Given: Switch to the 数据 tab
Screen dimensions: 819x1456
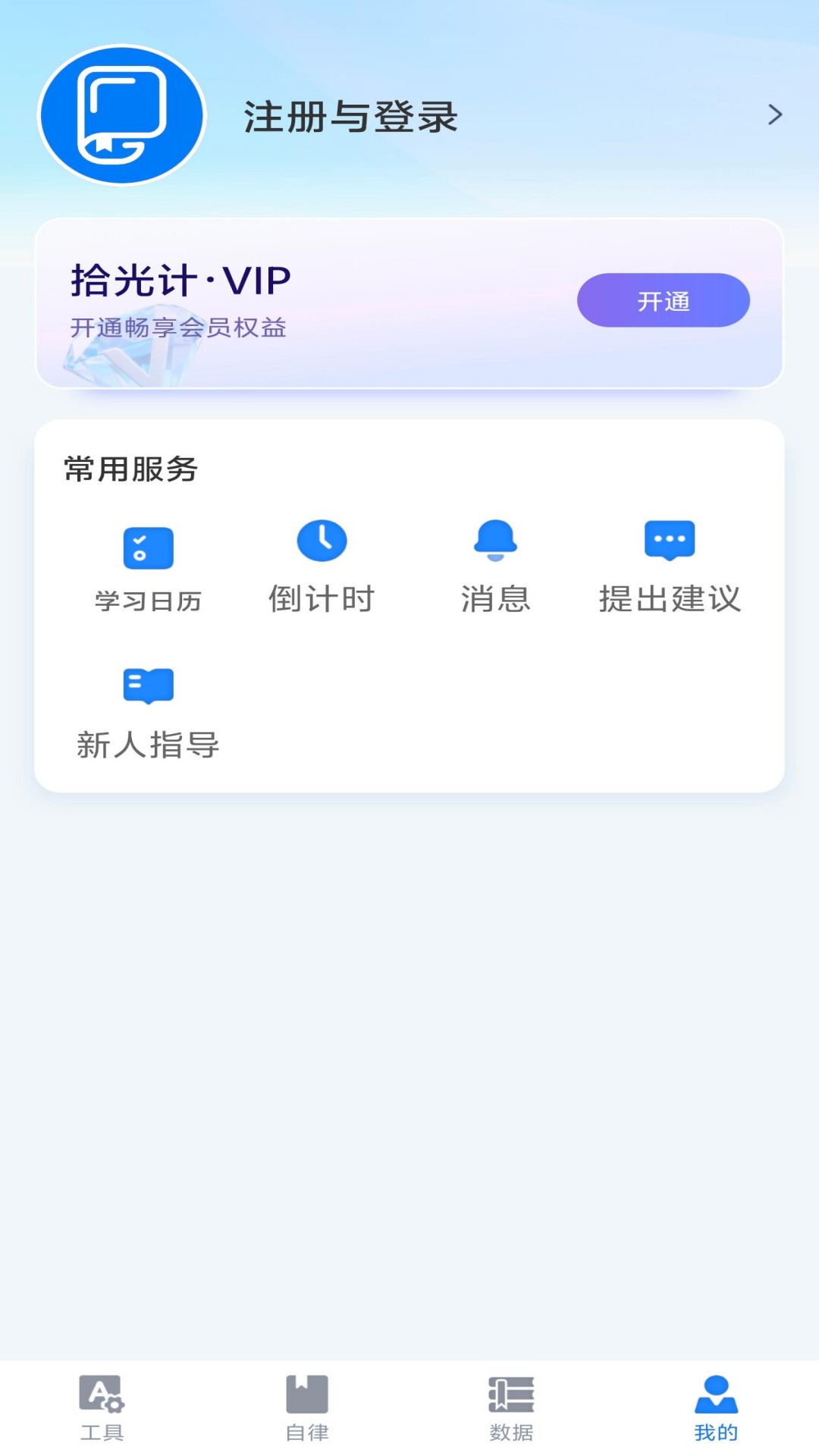Looking at the screenshot, I should pos(510,1430).
